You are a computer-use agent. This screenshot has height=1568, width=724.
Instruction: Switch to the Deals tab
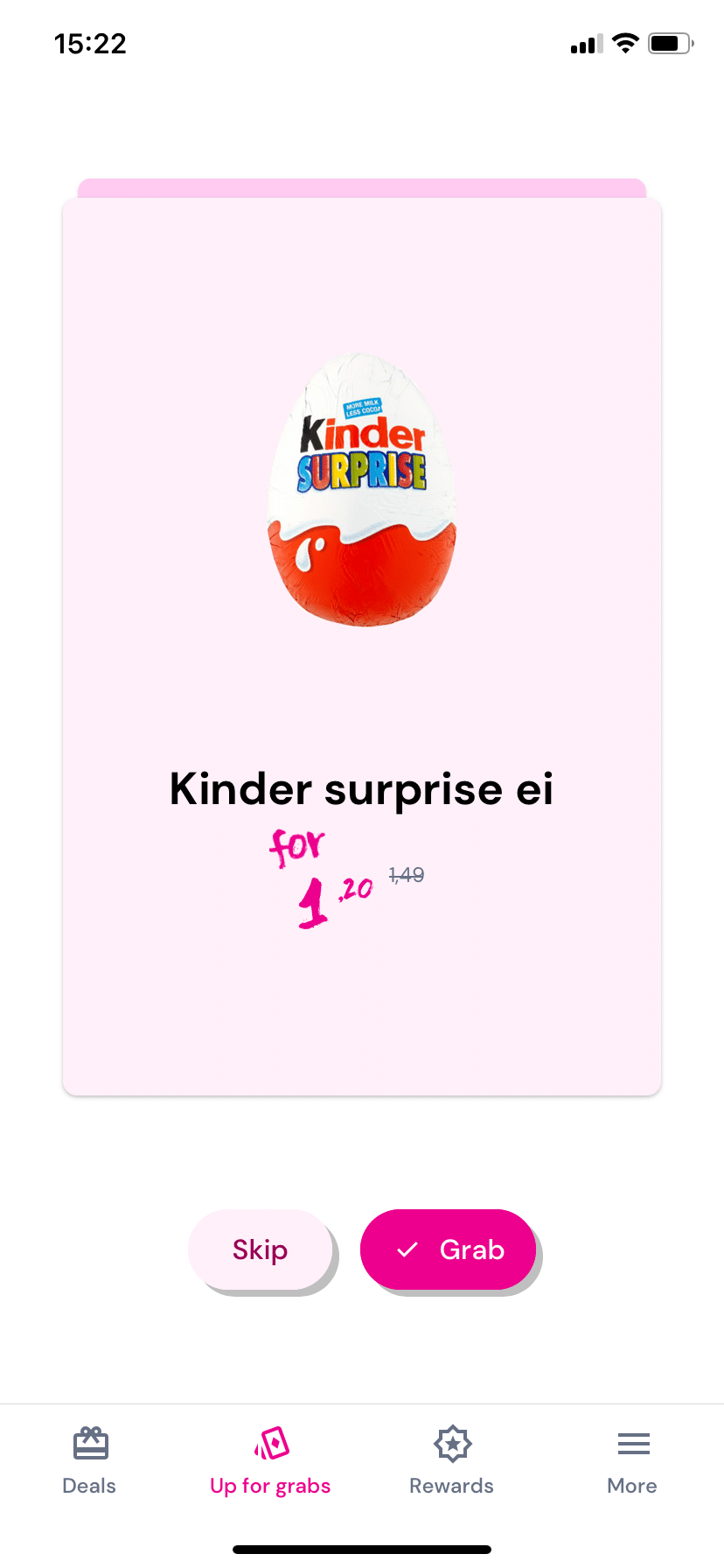pyautogui.click(x=90, y=1461)
